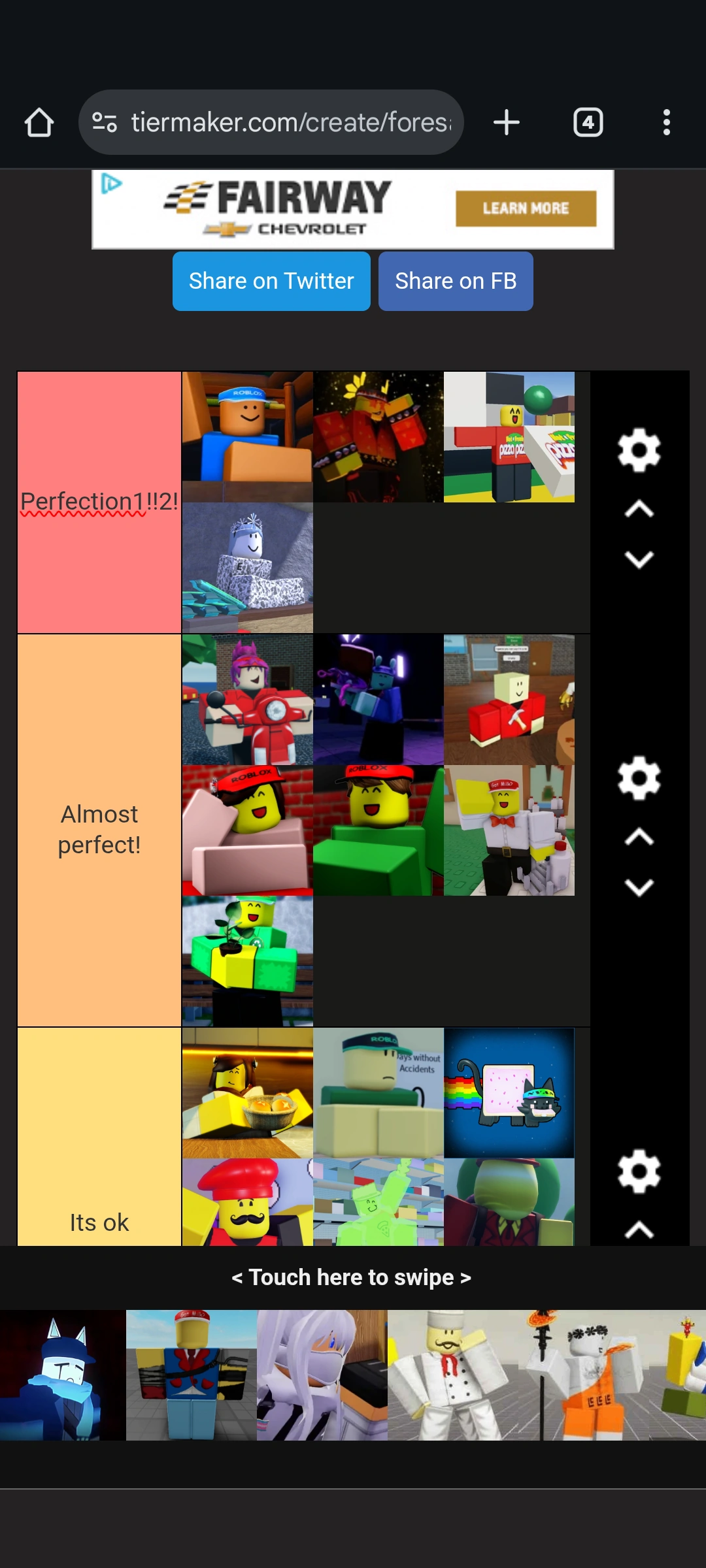Move the Almost perfect! tier down

637,886
